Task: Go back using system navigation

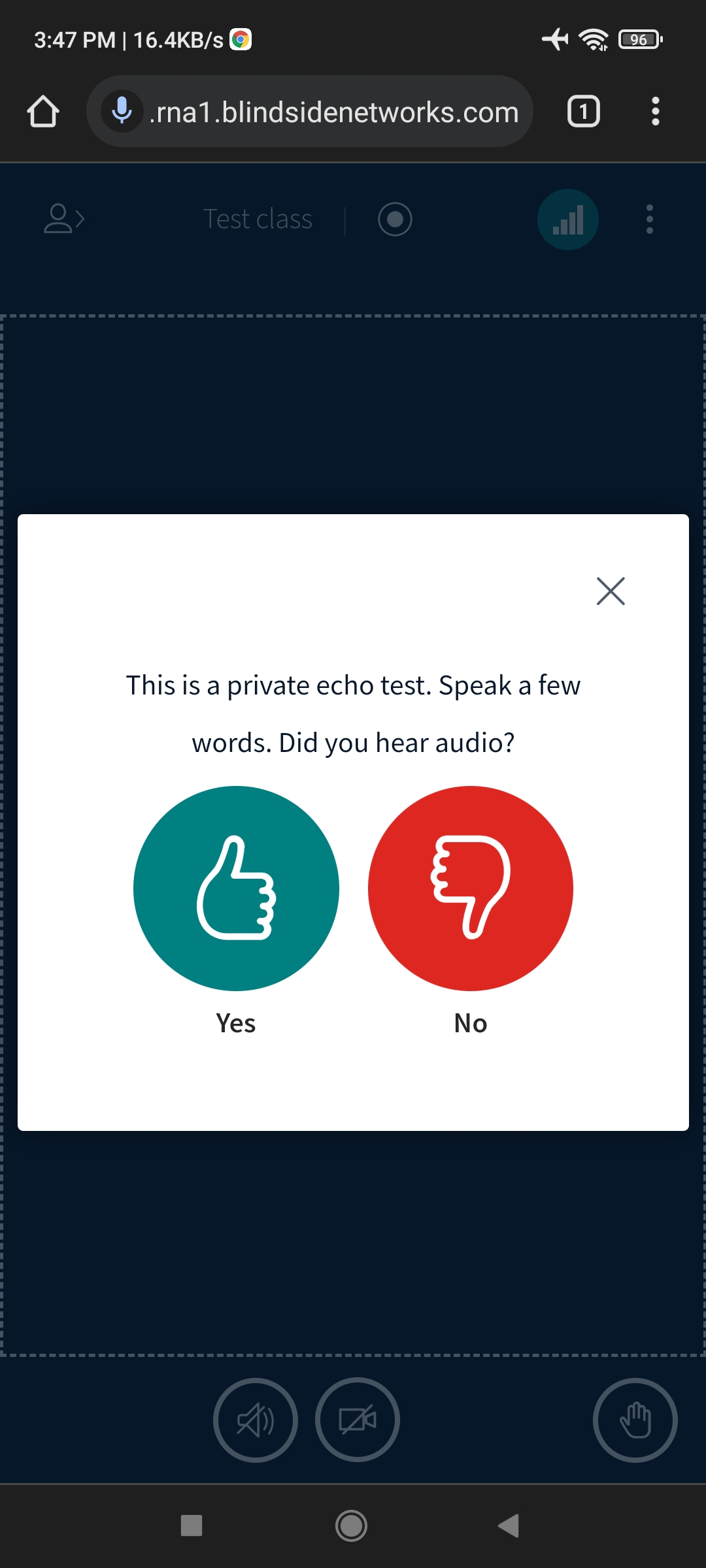Action: click(x=509, y=1526)
